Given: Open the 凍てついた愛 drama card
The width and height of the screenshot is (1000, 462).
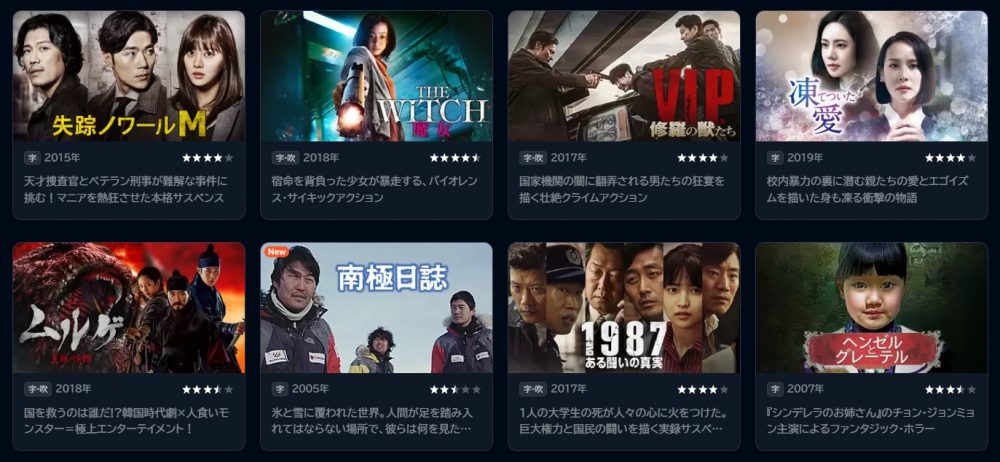Looking at the screenshot, I should point(871,77).
